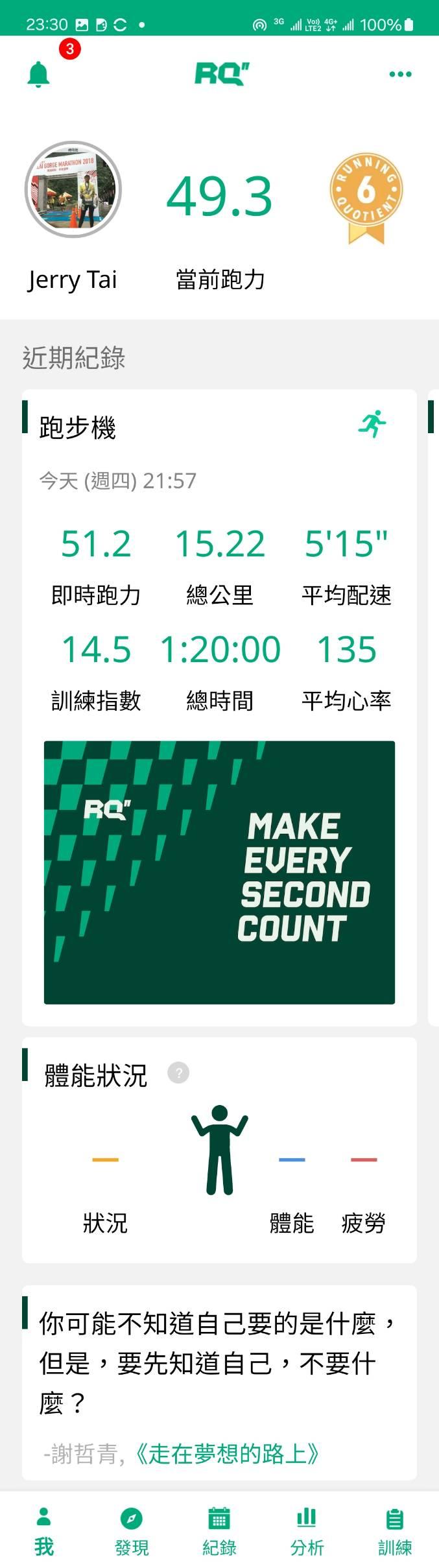Viewport: 439px width, 1568px height.
Task: Switch to the 分析 tab
Action: (307, 1532)
